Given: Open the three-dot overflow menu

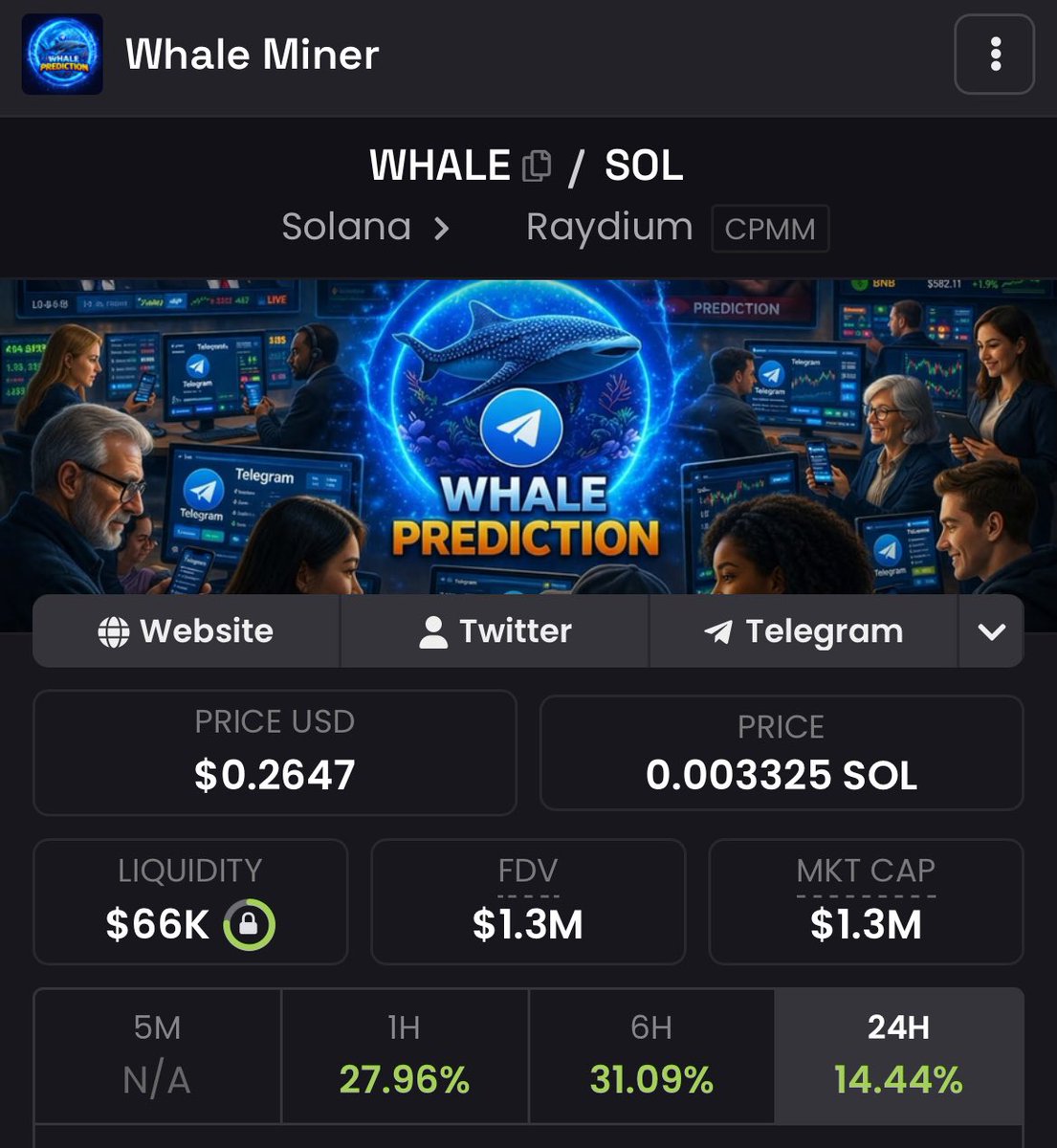Looking at the screenshot, I should click(994, 55).
